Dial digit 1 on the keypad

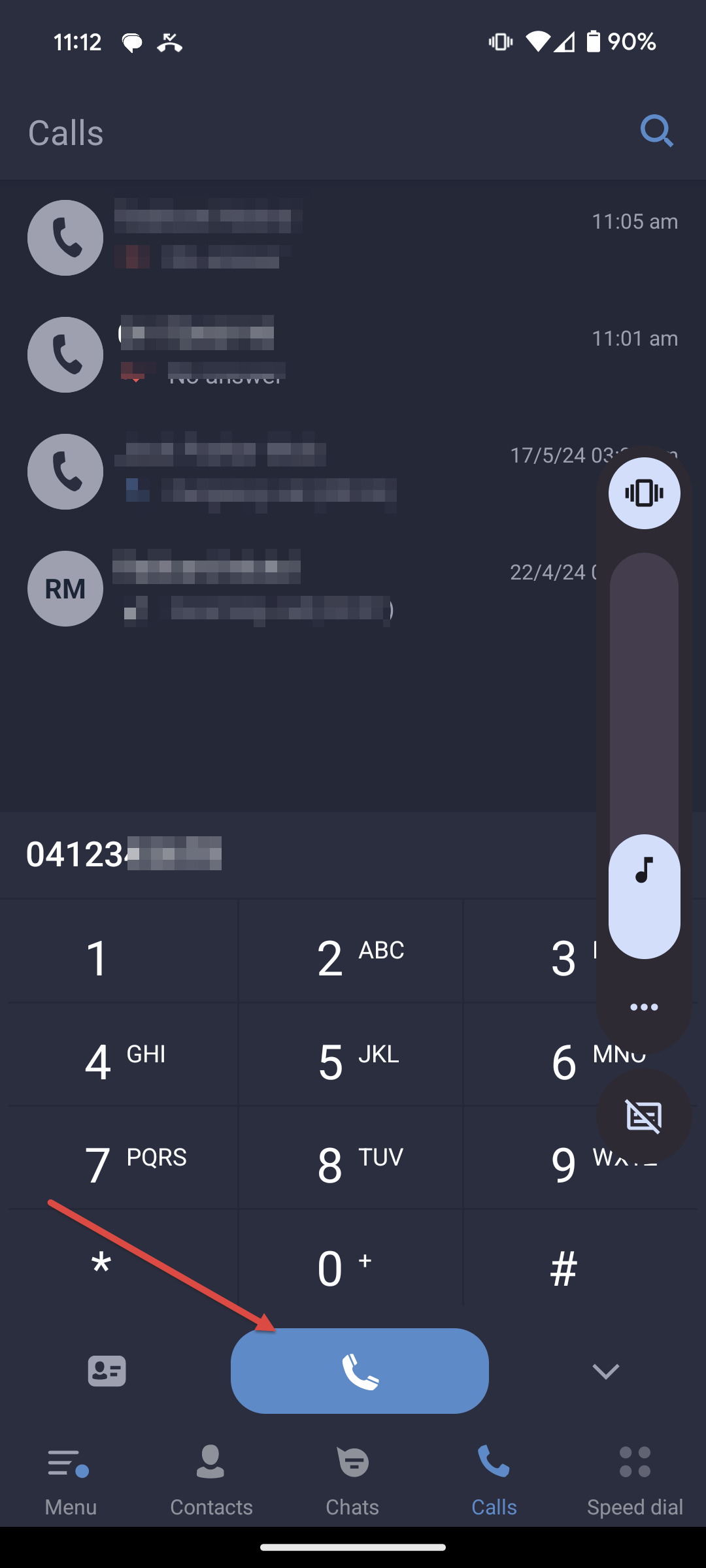pyautogui.click(x=123, y=951)
